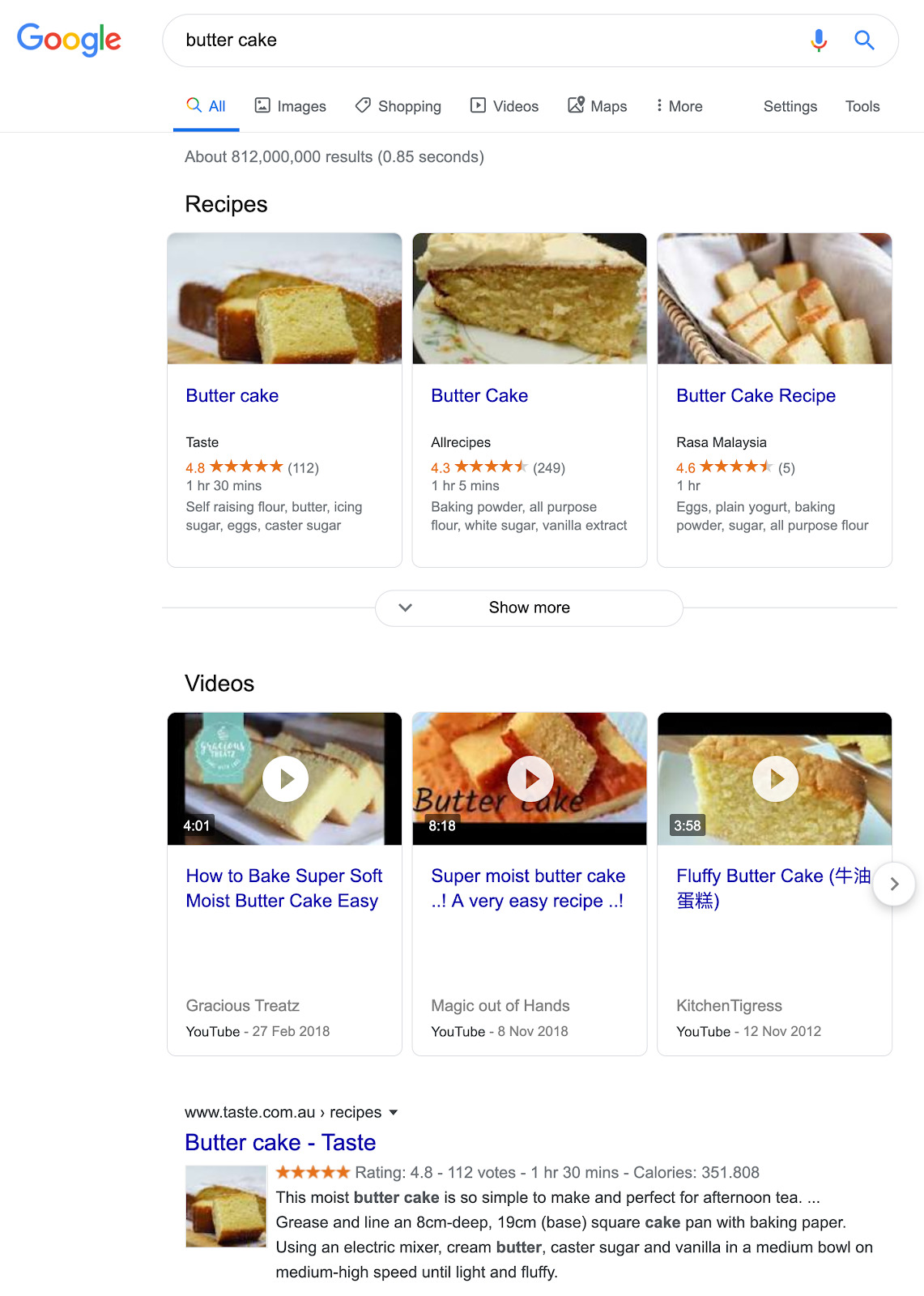
Task: Expand recipes with Show more
Action: click(529, 607)
